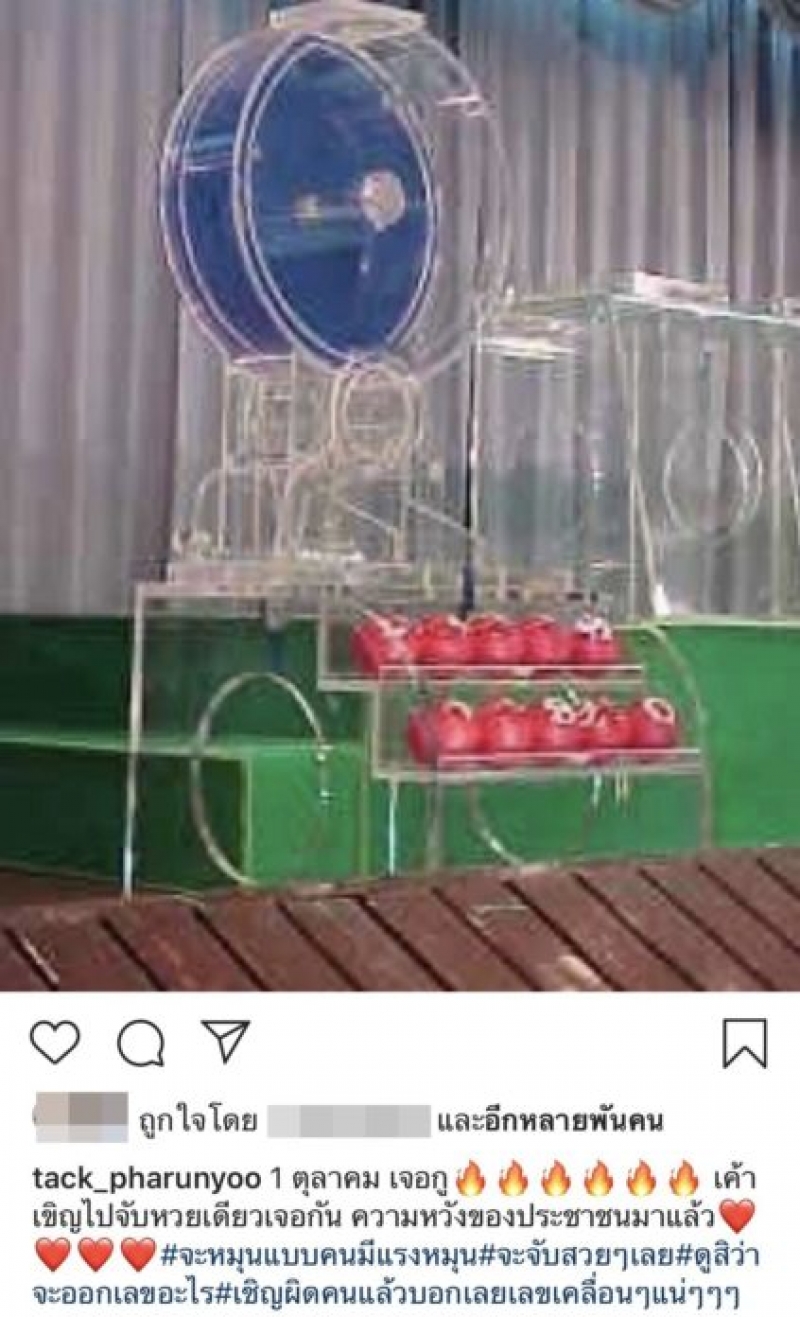Screen dimensions: 800x1317
Task: Bookmark this post
Action: [x=744, y=1043]
